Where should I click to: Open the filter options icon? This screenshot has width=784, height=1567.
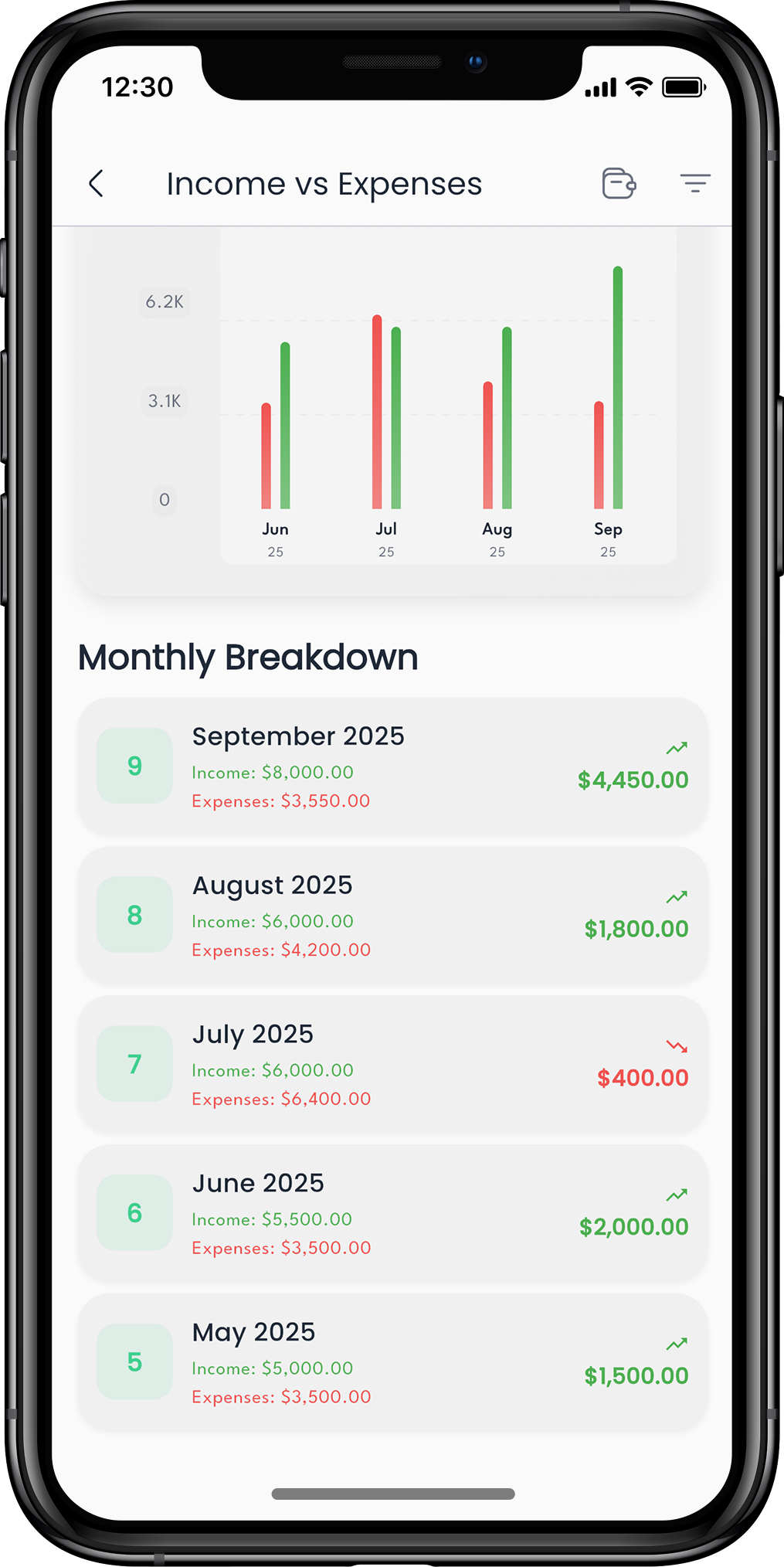(x=694, y=183)
